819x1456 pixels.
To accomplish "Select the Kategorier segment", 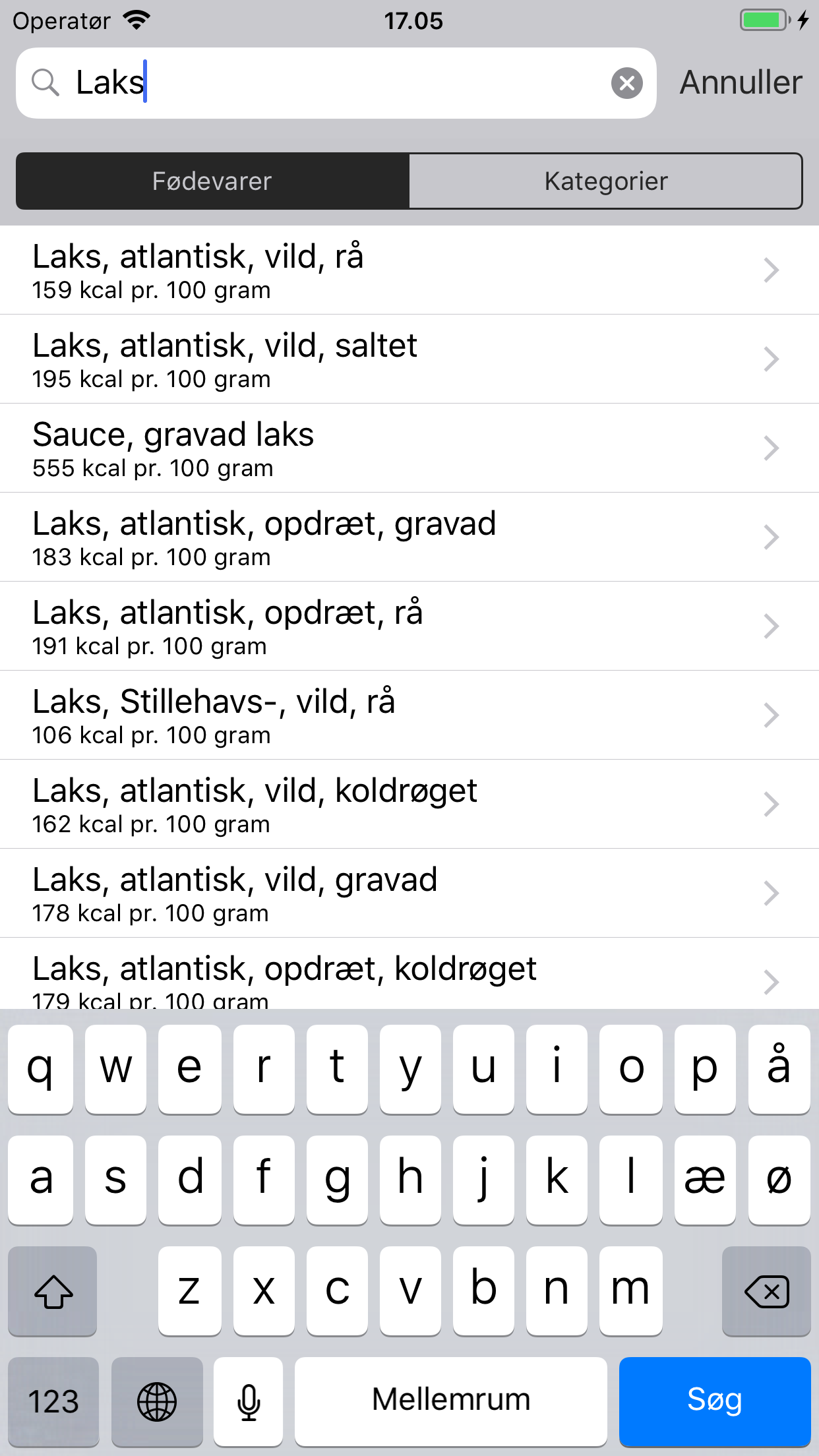I will coord(605,181).
